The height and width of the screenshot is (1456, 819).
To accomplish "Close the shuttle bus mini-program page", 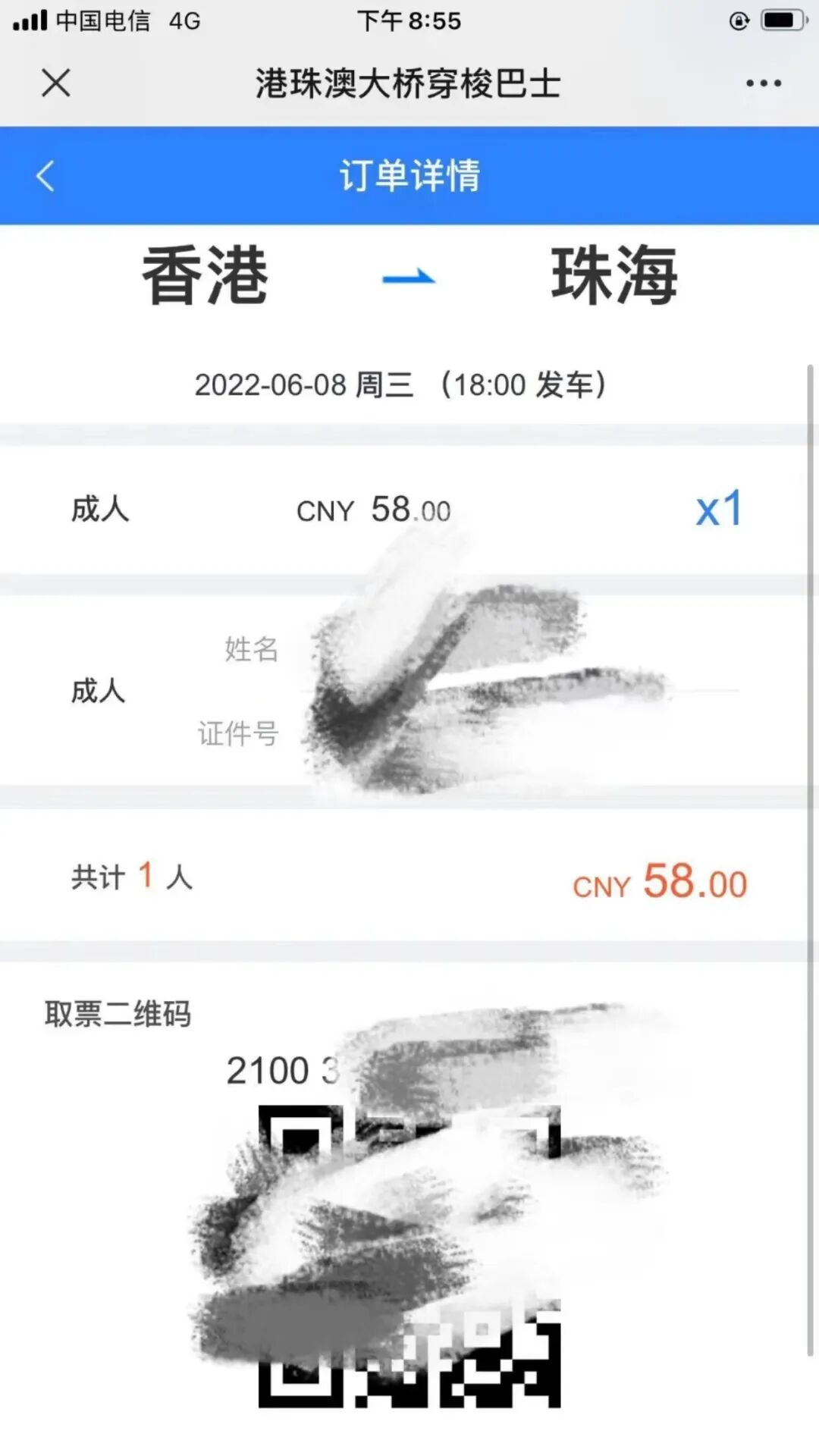I will 56,83.
